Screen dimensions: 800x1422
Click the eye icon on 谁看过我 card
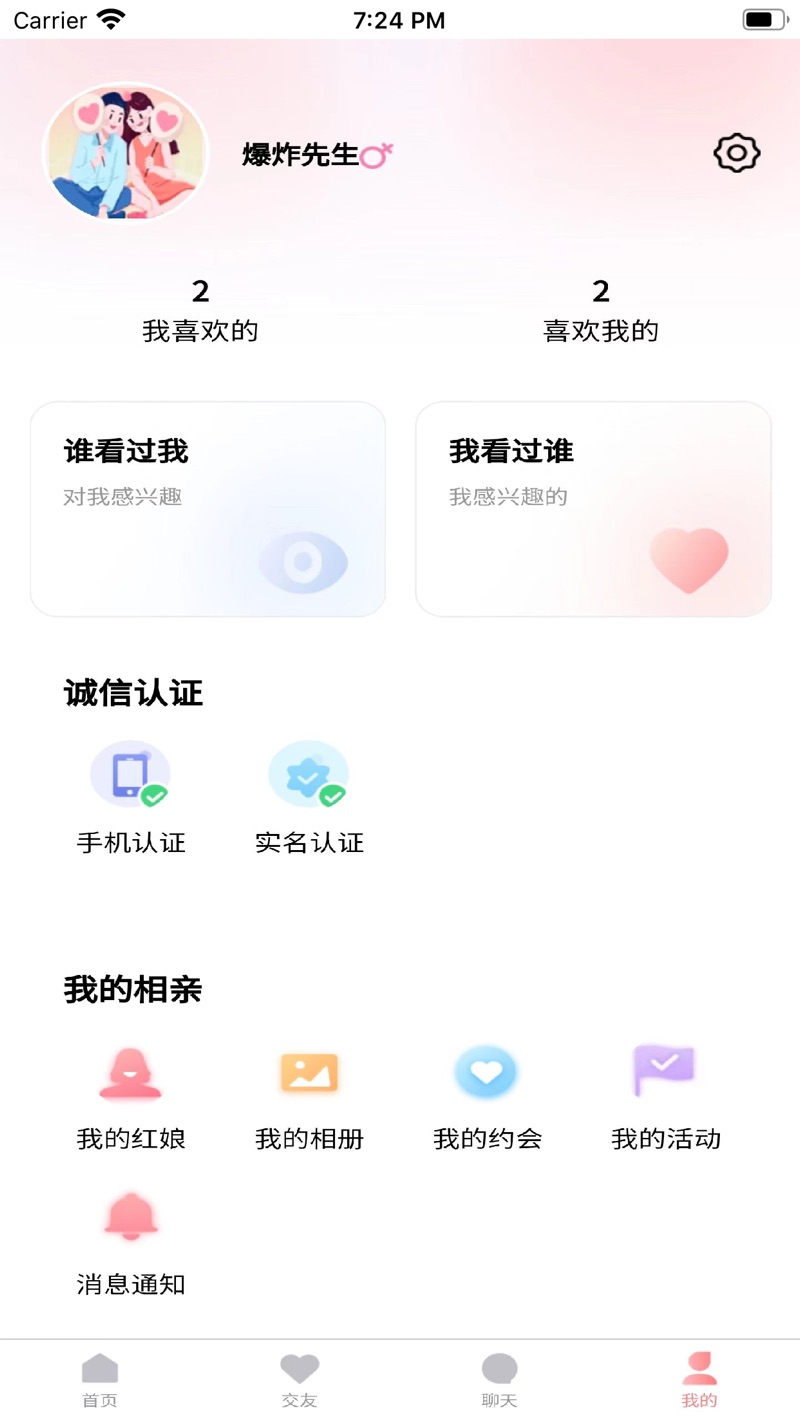point(303,561)
